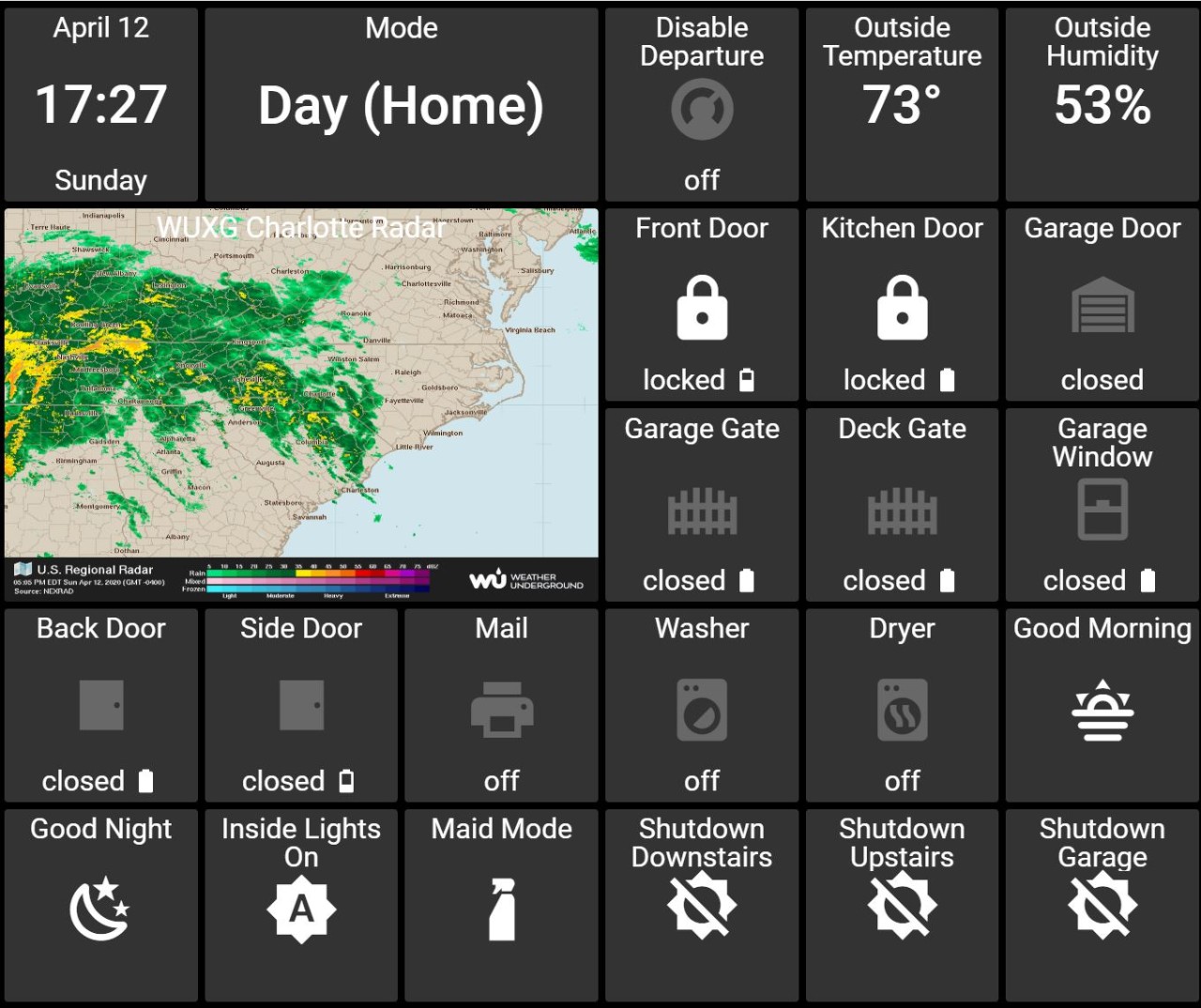Run Shutdown Downstairs
Screen dimensions: 1201x1008
click(x=702, y=907)
